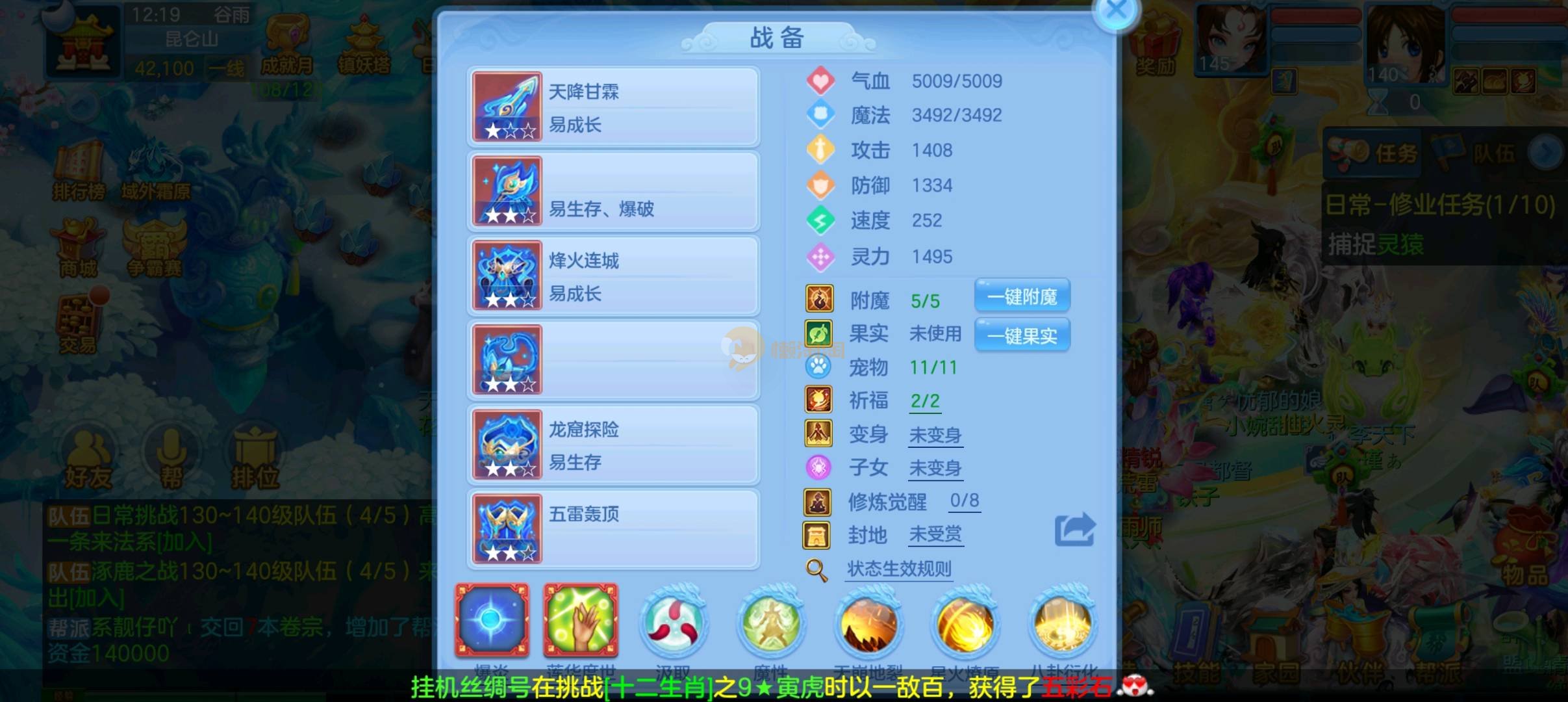Select the 爆炎 skill icon
The height and width of the screenshot is (702, 1568).
[x=492, y=620]
